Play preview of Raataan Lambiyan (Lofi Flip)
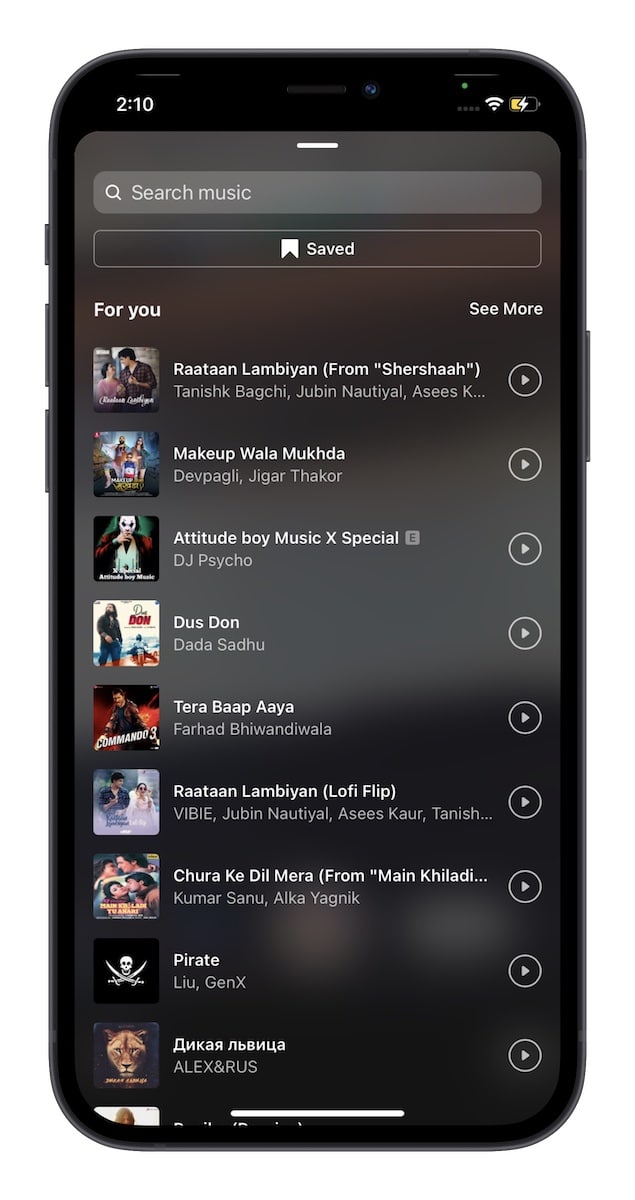Screen dimensions: 635x1200 (x=524, y=802)
